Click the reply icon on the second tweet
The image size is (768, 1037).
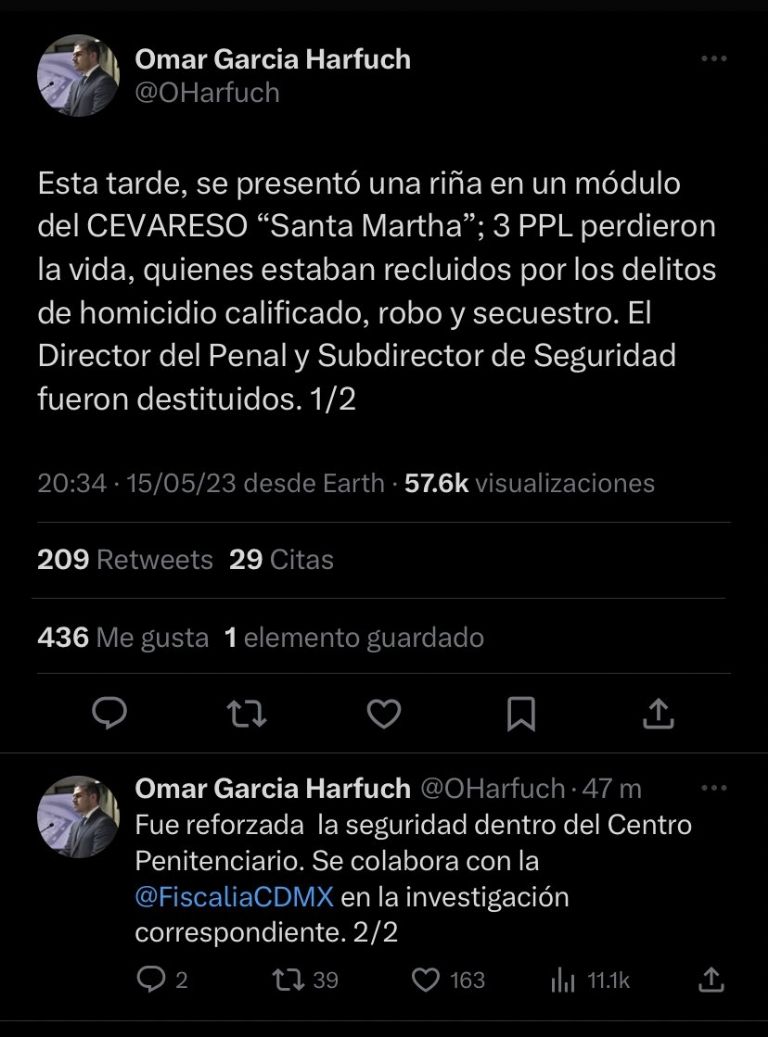[151, 981]
